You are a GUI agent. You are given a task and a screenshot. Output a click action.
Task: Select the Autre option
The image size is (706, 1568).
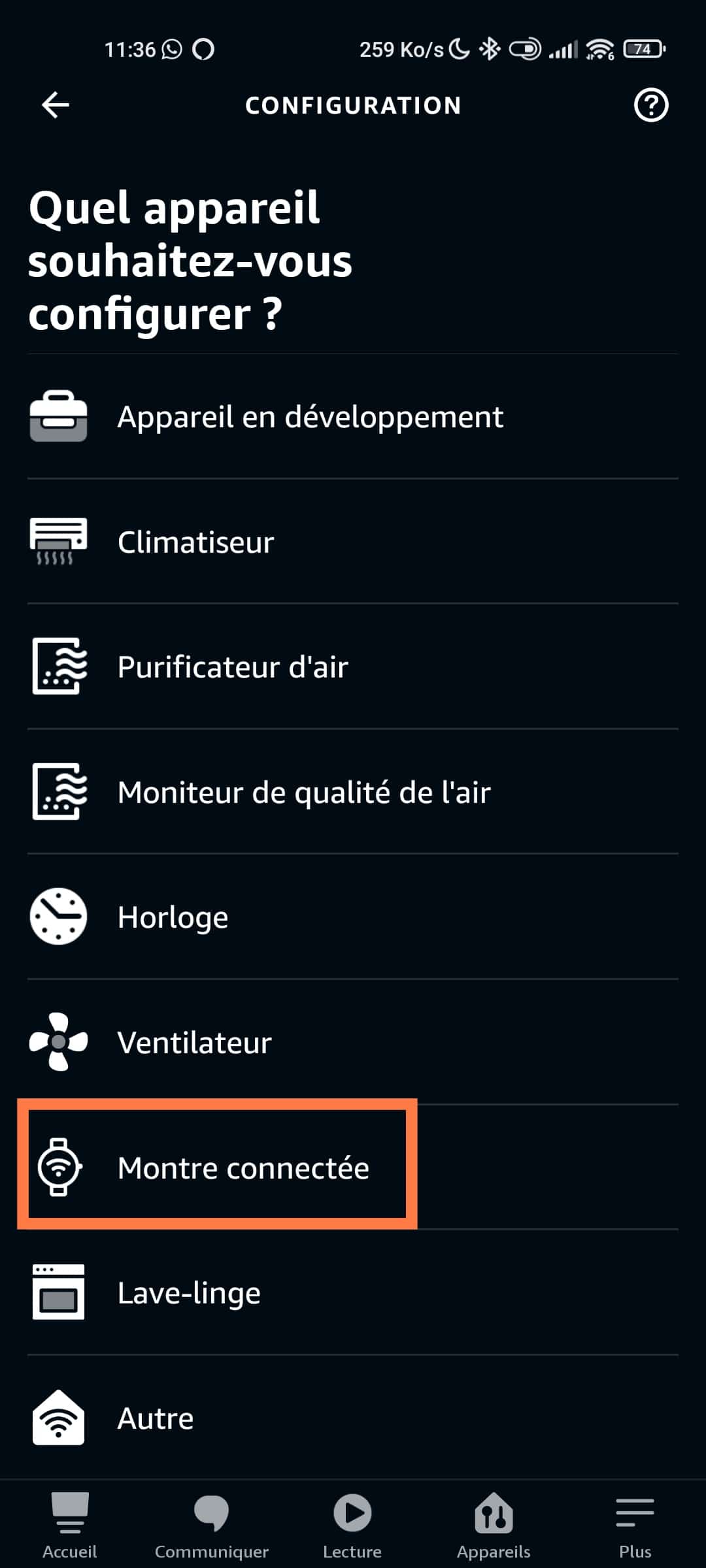pos(353,1418)
